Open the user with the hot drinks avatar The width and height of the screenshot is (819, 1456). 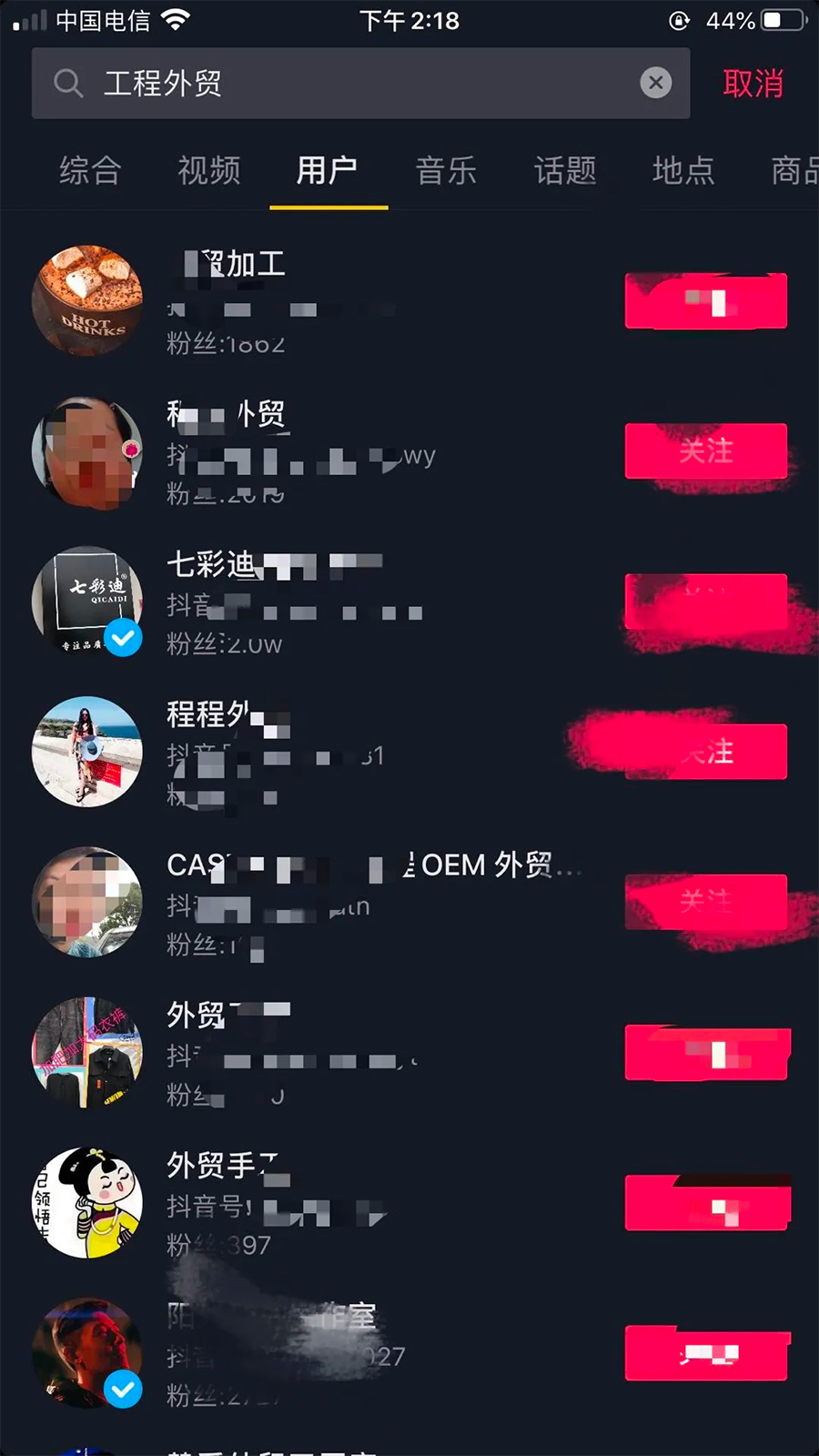[87, 300]
